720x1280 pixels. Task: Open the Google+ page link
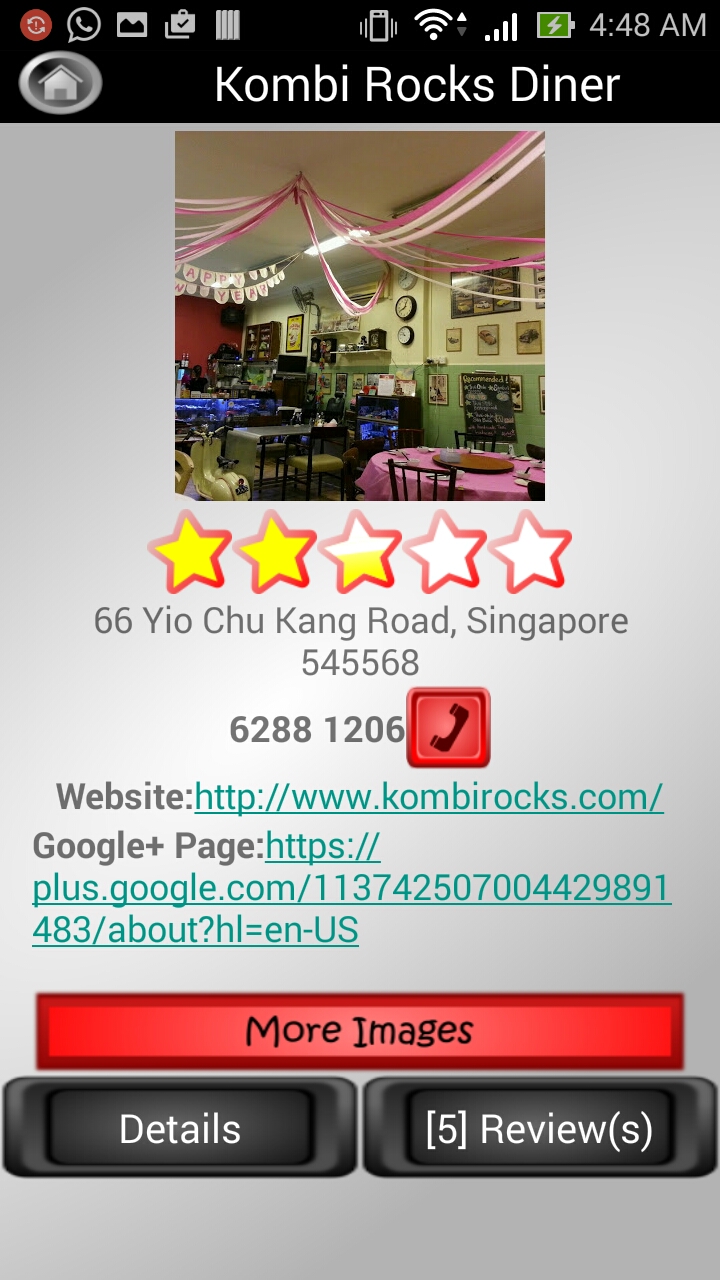[350, 889]
